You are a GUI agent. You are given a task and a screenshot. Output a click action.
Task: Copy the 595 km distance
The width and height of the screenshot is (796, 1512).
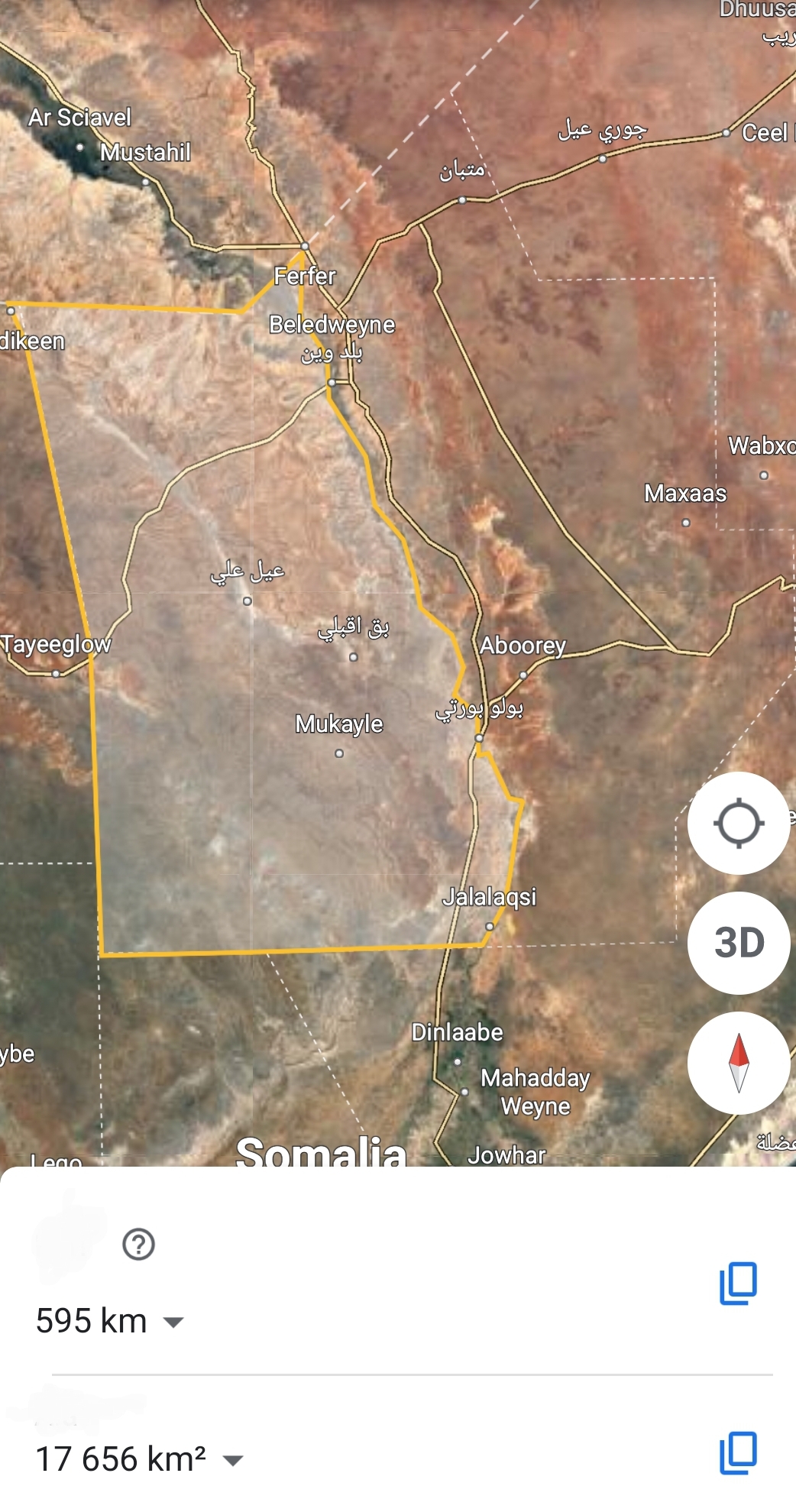click(737, 1283)
